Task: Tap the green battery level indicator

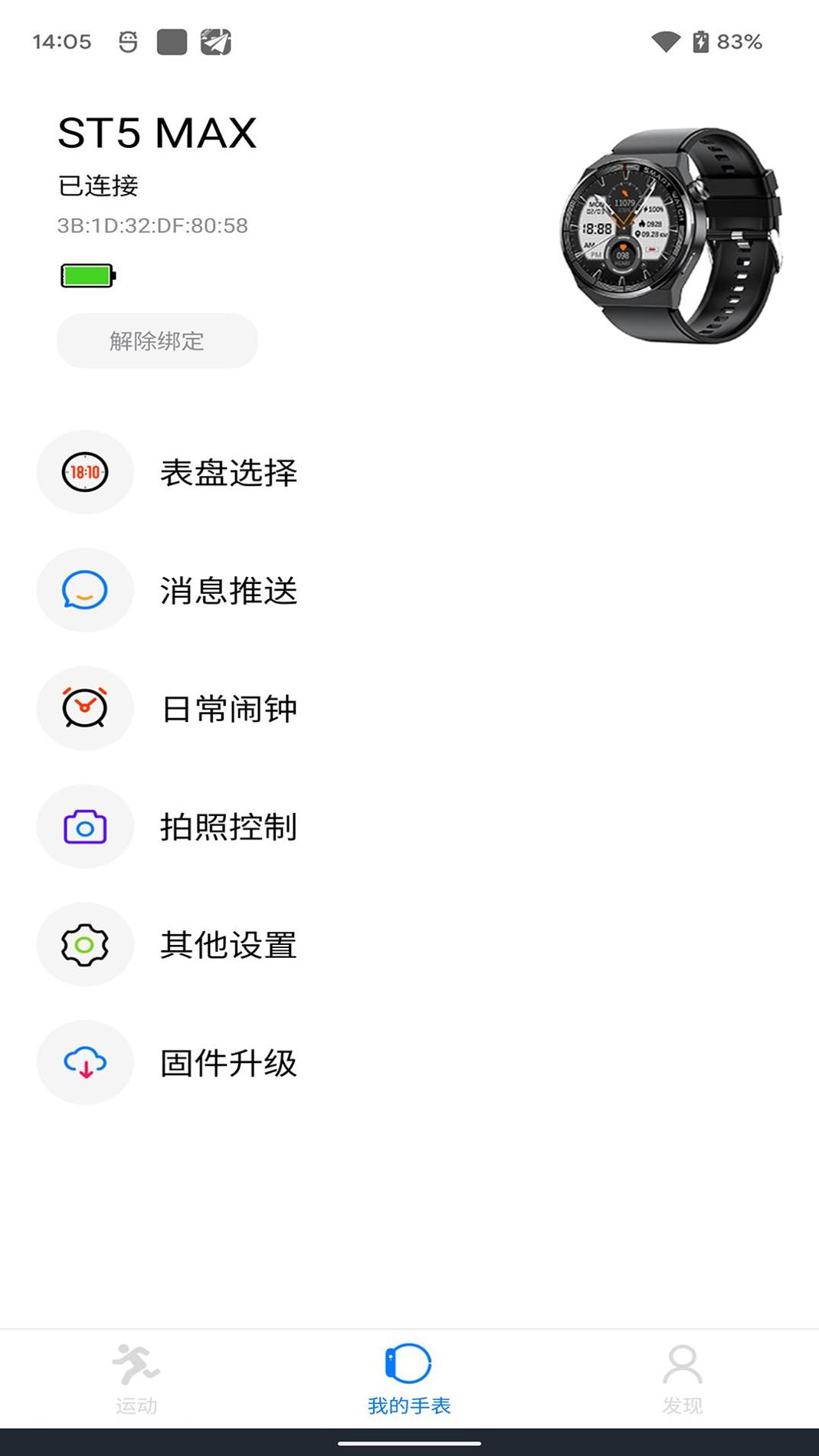Action: click(86, 275)
